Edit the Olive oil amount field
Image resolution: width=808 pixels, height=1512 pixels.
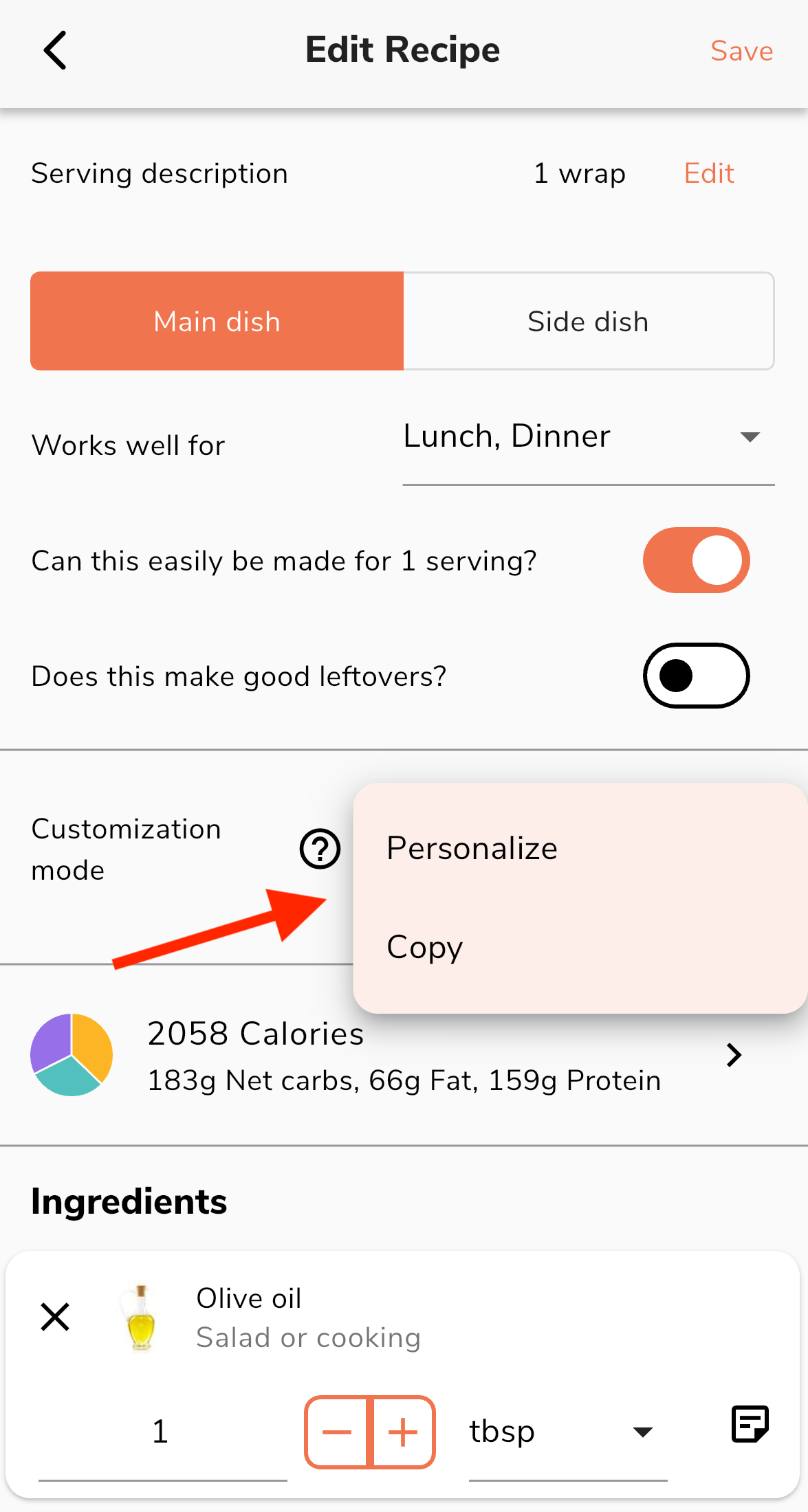tap(161, 1432)
